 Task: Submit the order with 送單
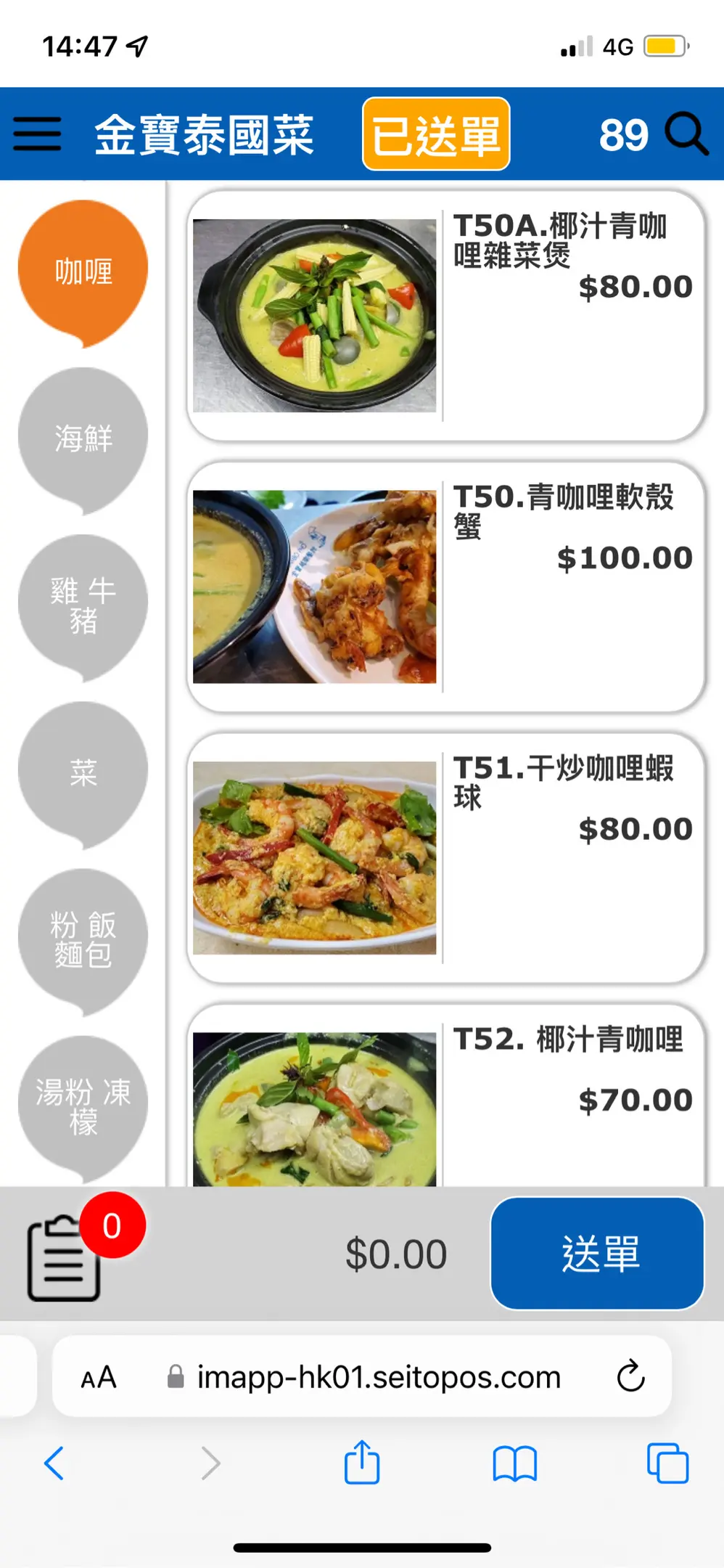[x=597, y=1254]
